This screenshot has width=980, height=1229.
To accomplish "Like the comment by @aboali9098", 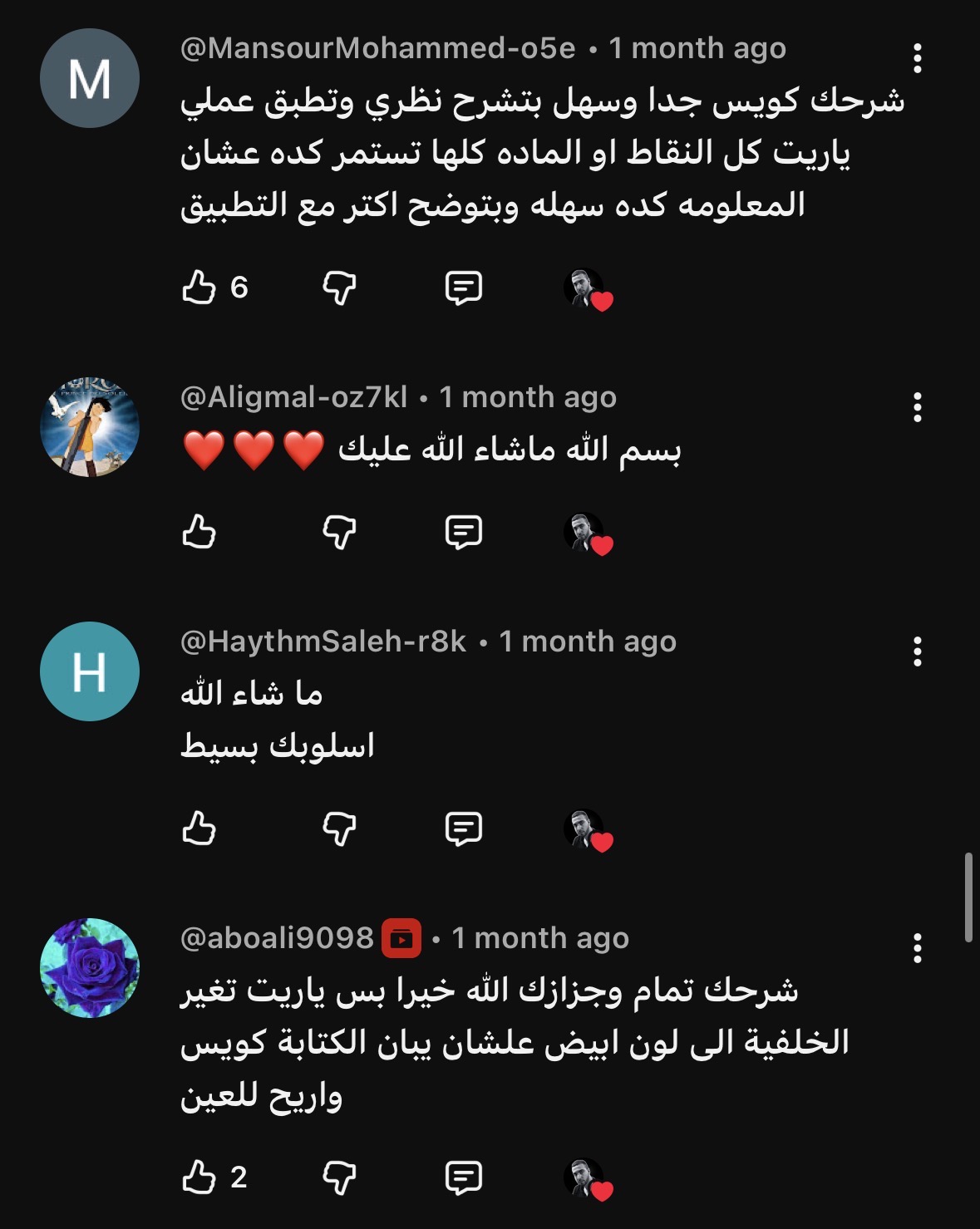I will [x=199, y=1177].
